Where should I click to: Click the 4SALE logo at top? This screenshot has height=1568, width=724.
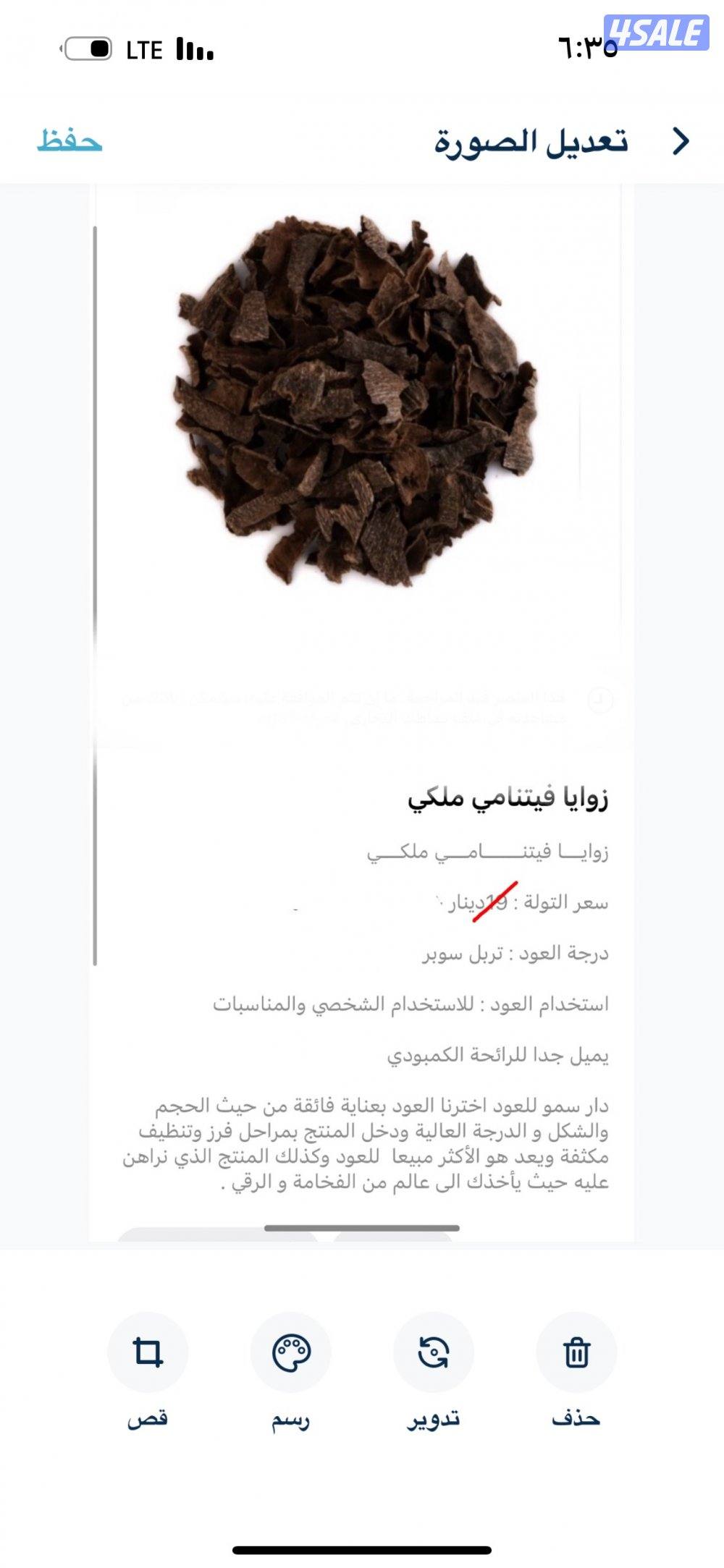[656, 30]
